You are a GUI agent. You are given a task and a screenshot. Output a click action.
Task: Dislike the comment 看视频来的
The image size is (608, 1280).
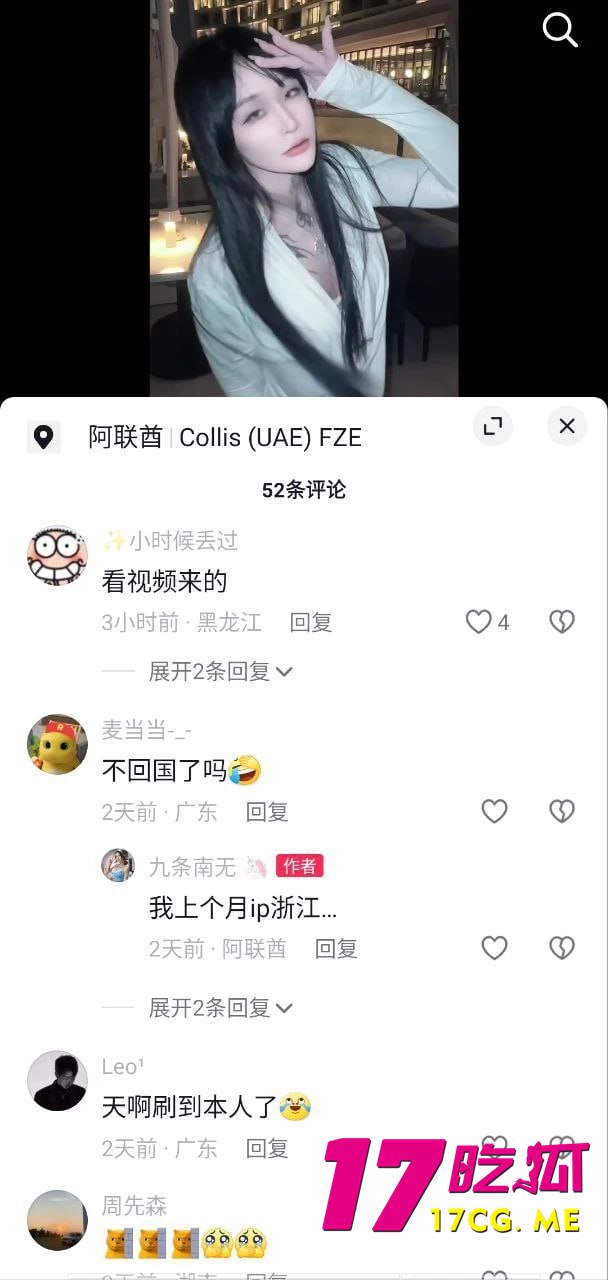pos(562,622)
